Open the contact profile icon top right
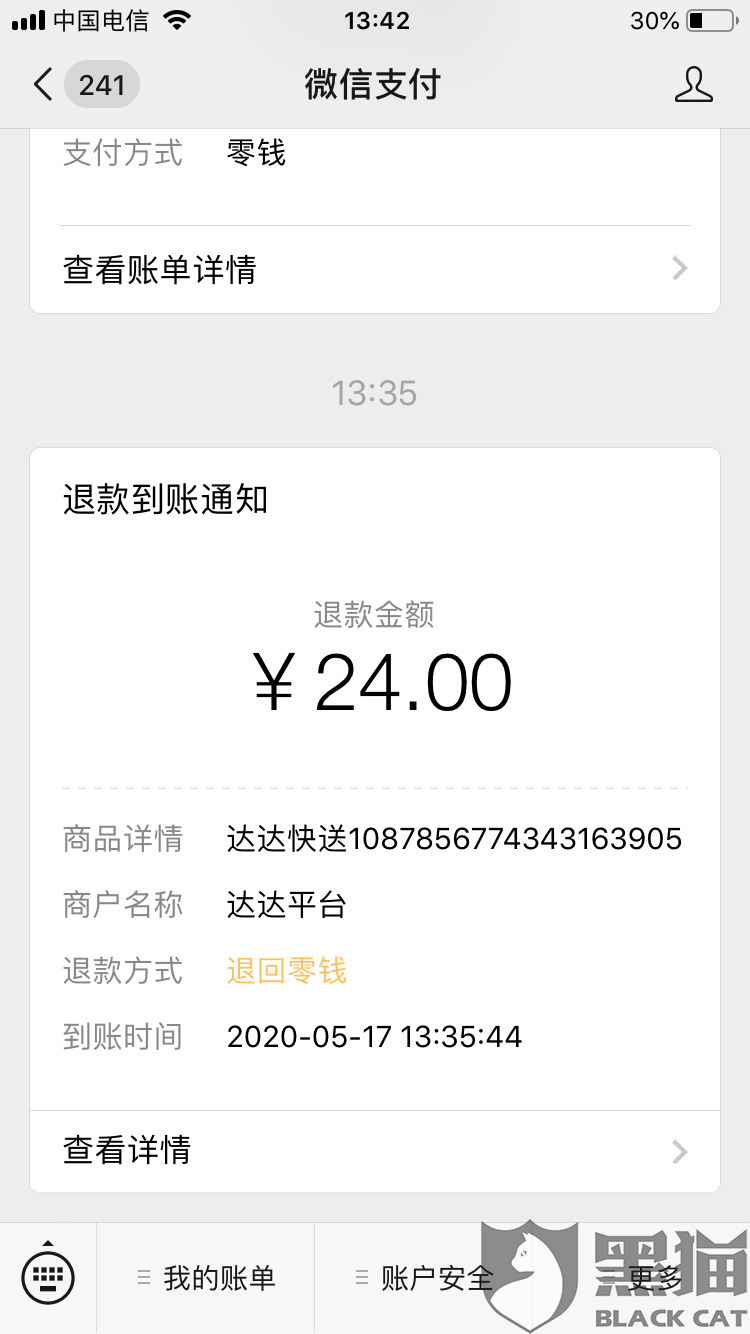This screenshot has width=750, height=1334. tap(694, 85)
